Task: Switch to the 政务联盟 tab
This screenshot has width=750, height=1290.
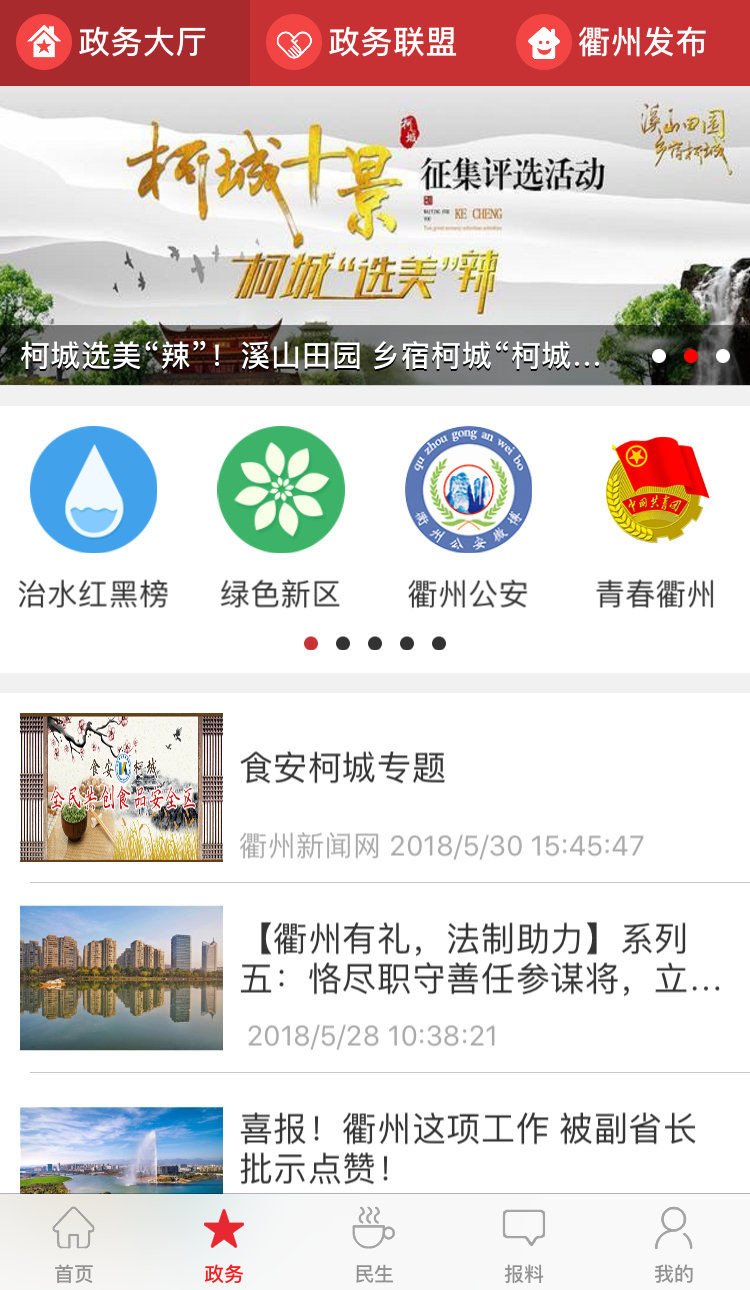Action: click(375, 40)
